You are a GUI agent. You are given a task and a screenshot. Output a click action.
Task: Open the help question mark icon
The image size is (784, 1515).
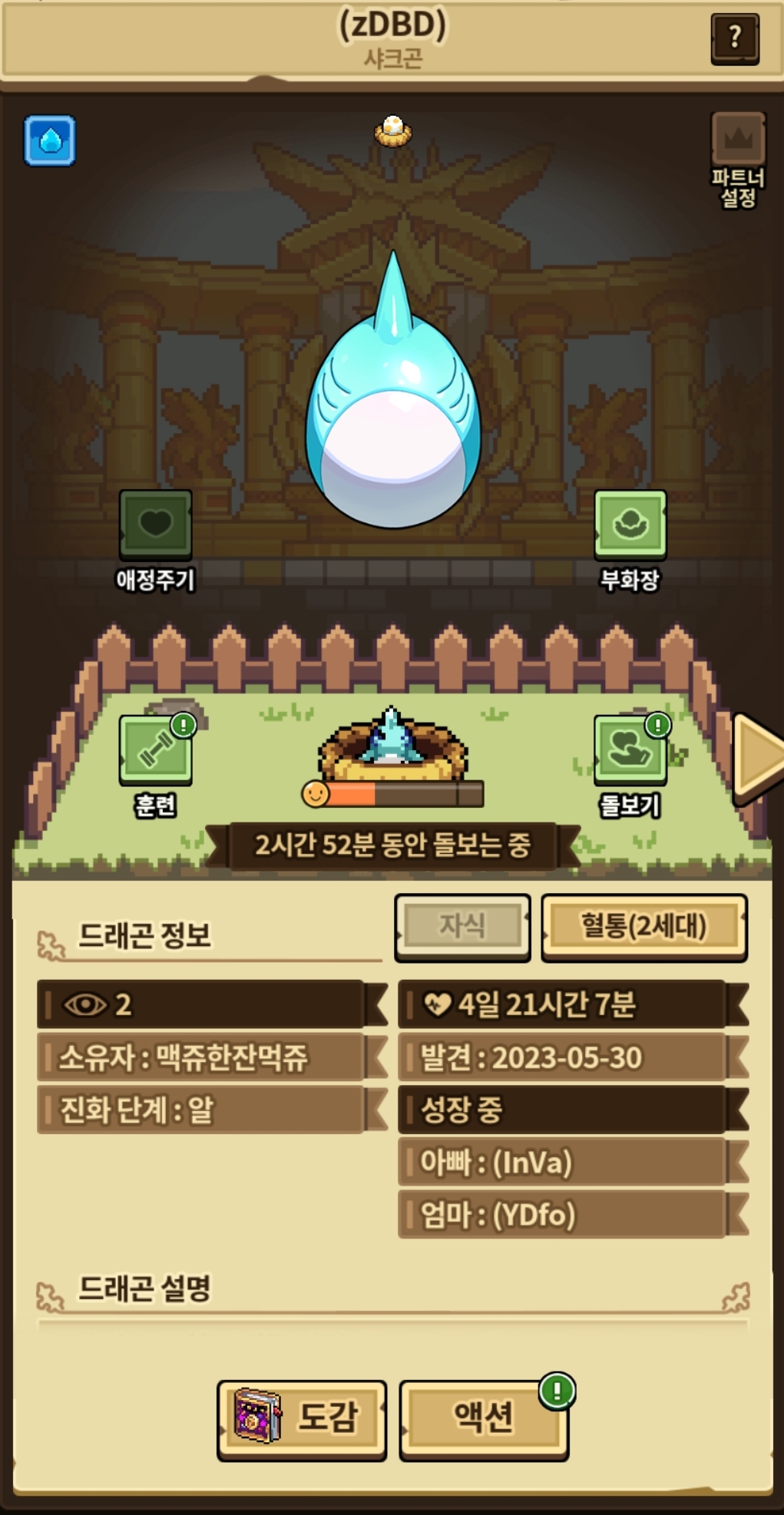tap(735, 38)
